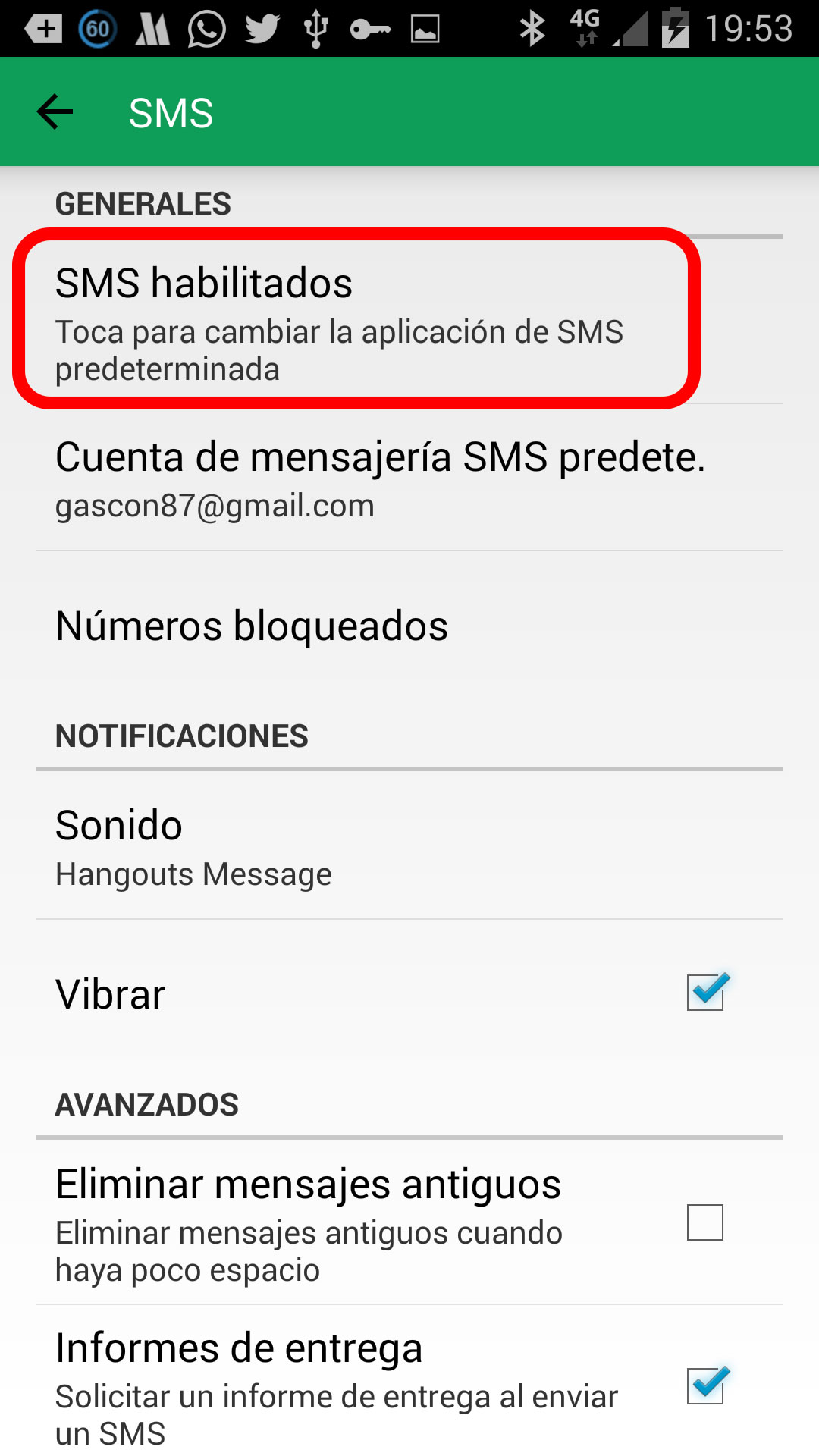Open Cuenta de mensajería SMS predeterminada

point(379,478)
